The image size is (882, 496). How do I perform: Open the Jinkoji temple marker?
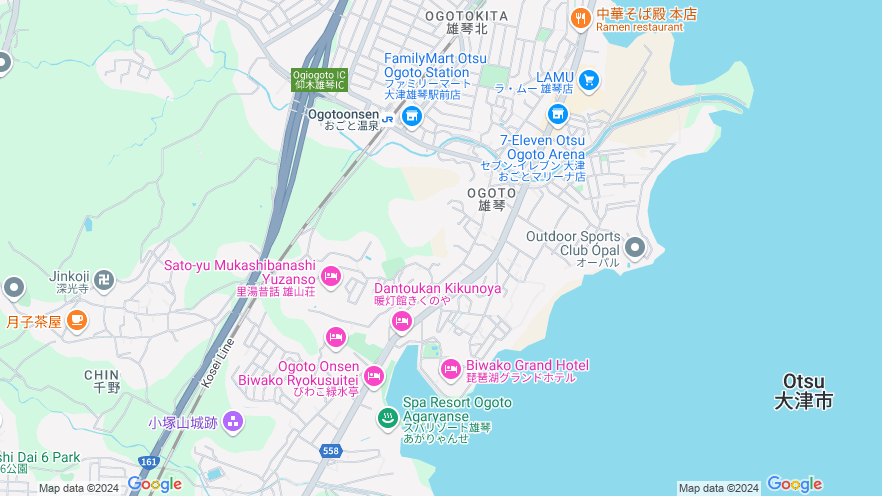pos(104,279)
